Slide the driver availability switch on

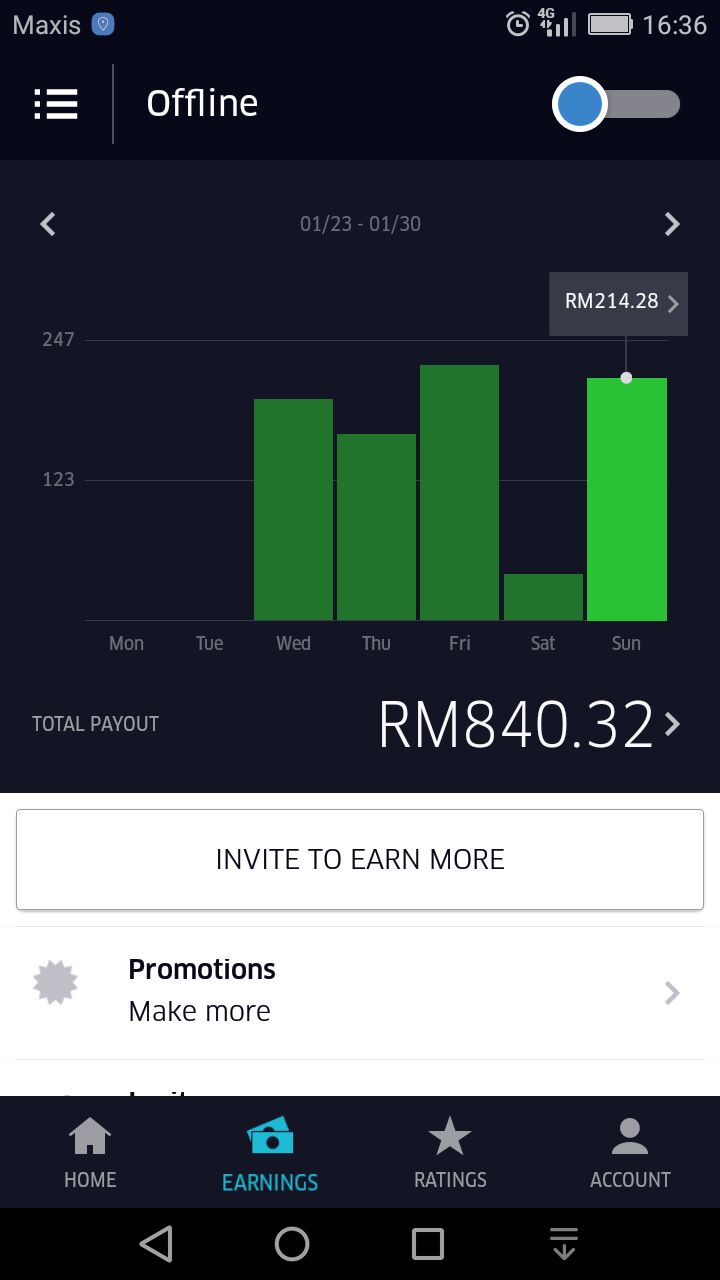point(617,104)
